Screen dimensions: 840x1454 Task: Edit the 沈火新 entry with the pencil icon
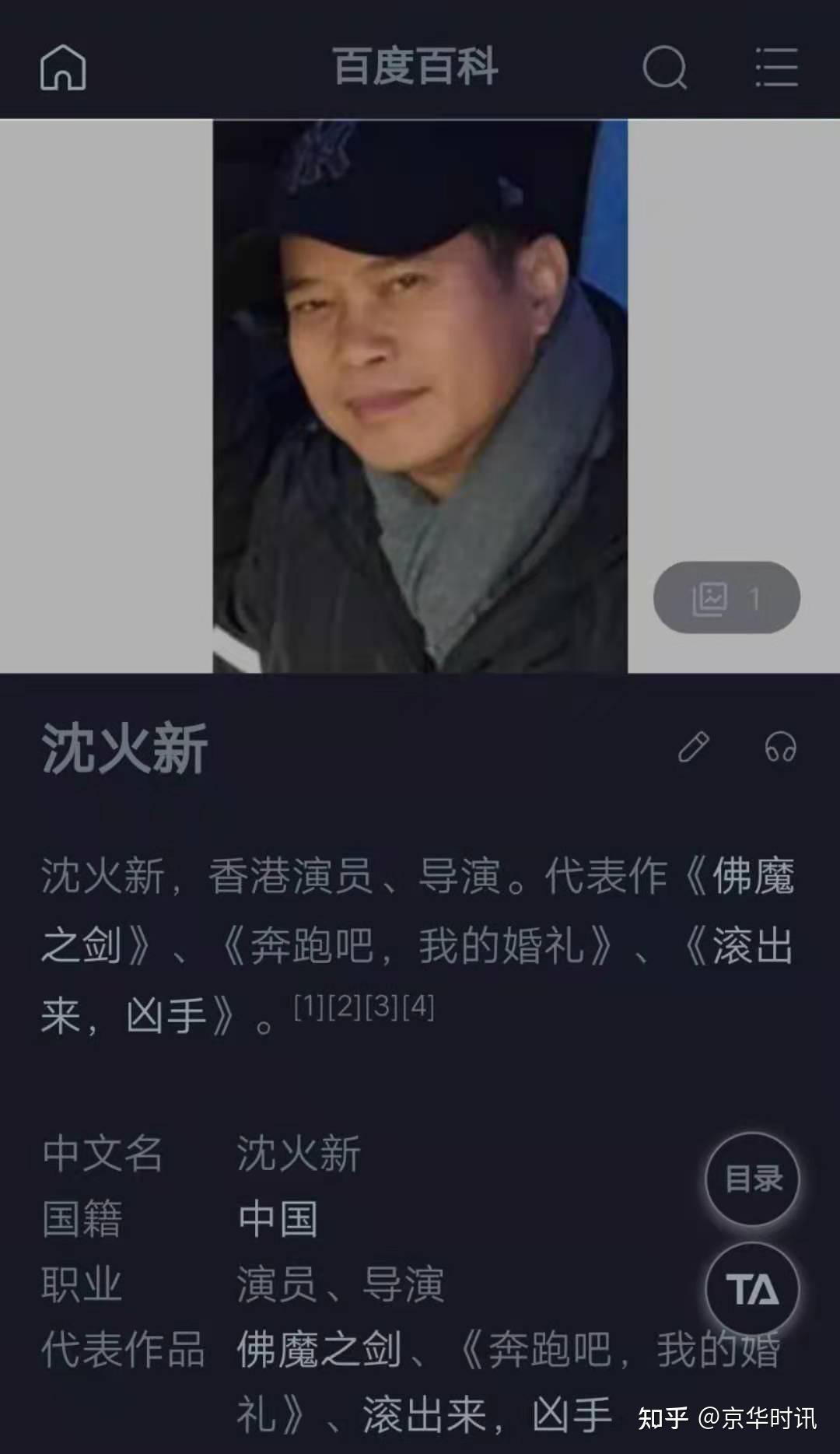693,747
